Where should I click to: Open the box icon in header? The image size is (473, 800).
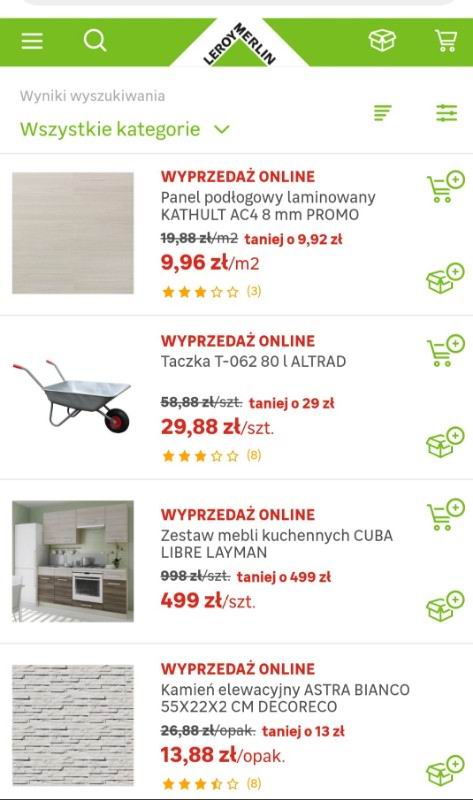pyautogui.click(x=382, y=40)
